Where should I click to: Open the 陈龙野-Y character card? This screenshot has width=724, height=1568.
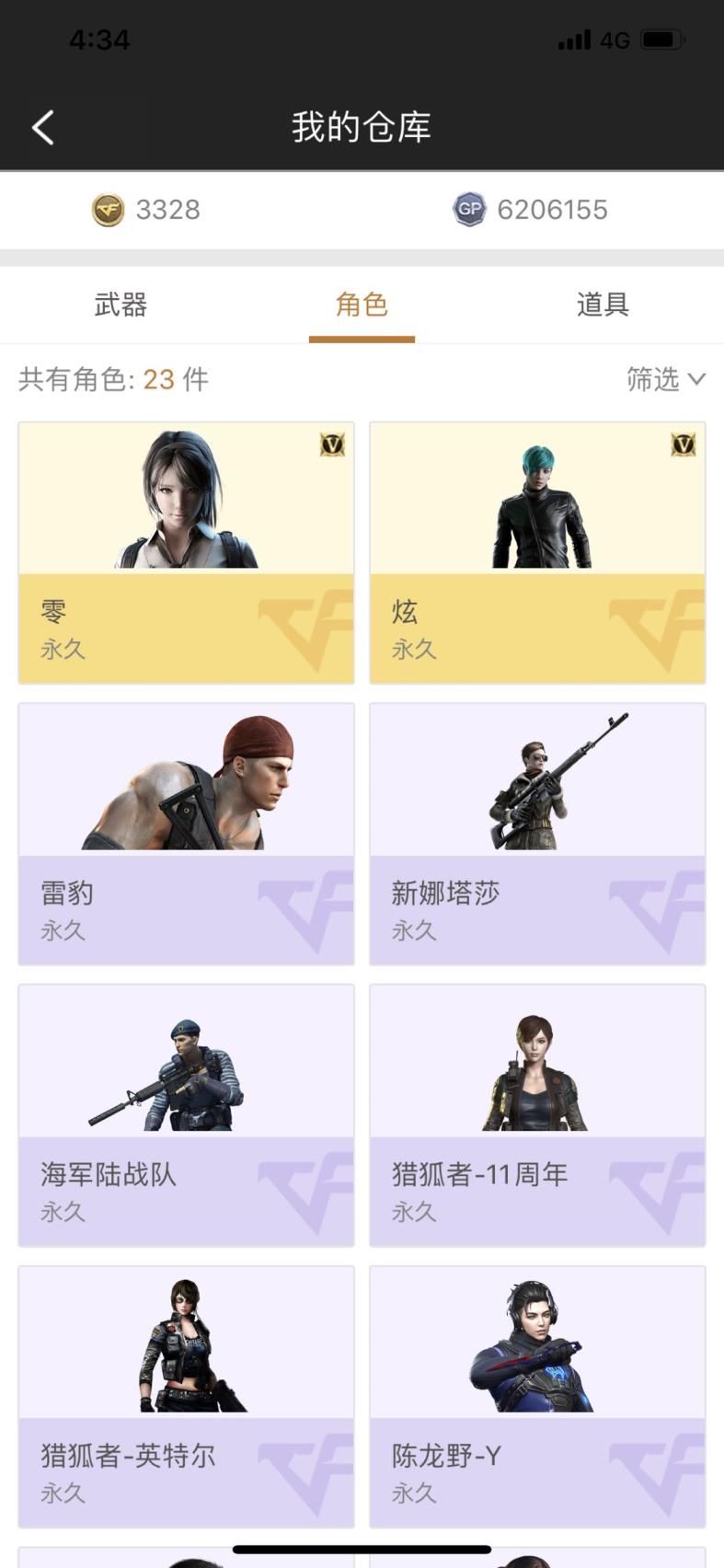click(x=537, y=1397)
